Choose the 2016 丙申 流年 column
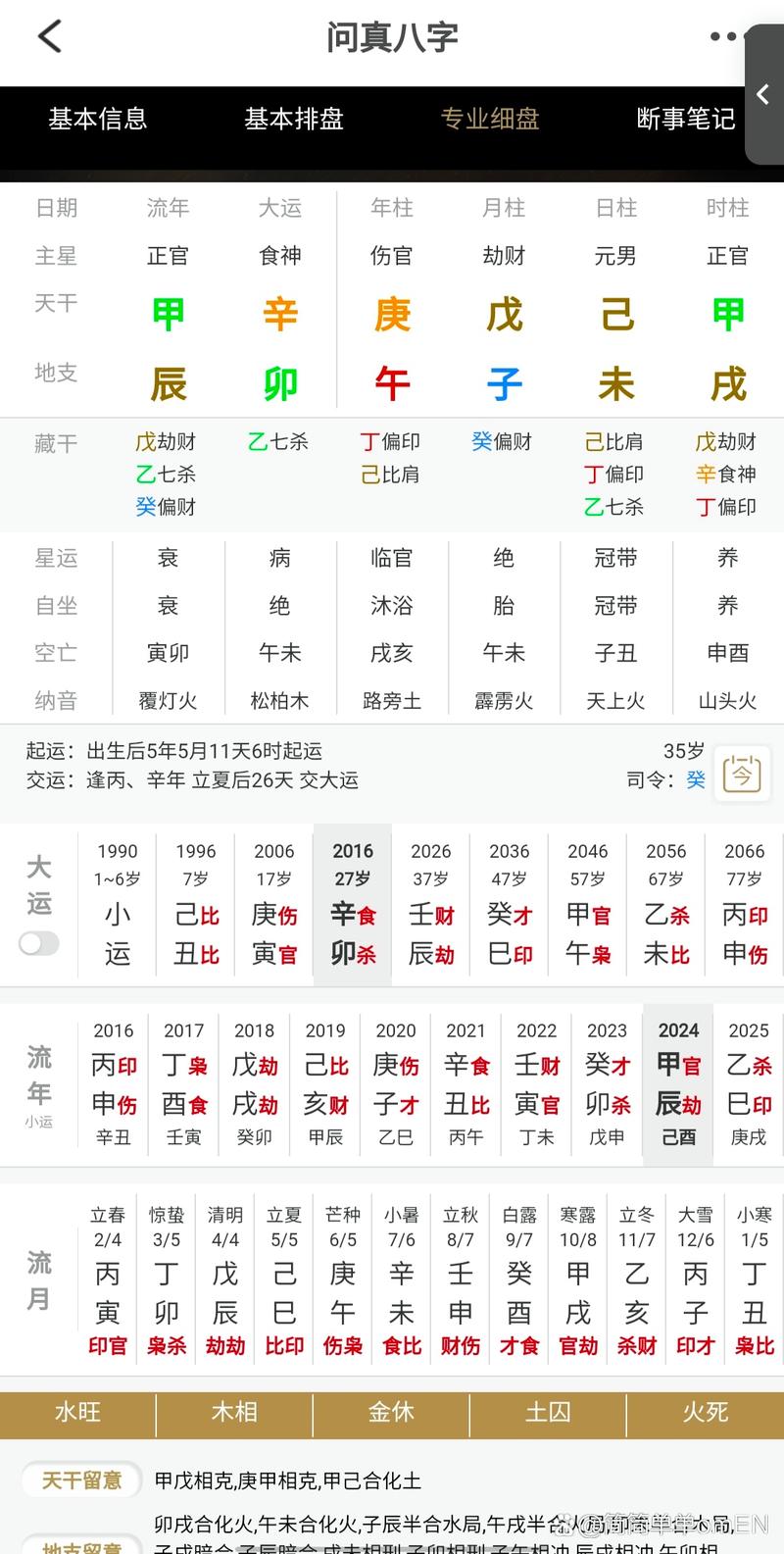Viewport: 784px width, 1554px height. (x=114, y=1083)
